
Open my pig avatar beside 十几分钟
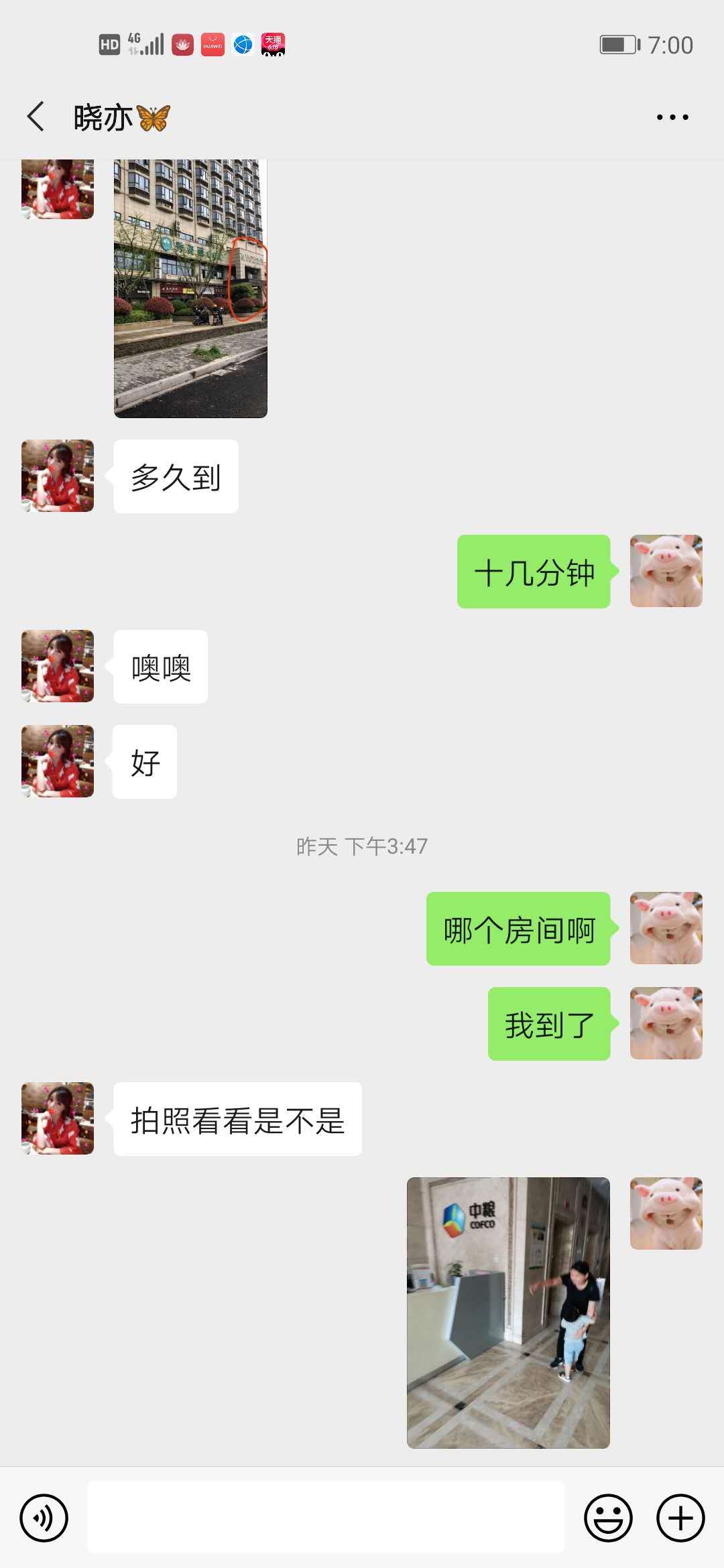pyautogui.click(x=666, y=571)
